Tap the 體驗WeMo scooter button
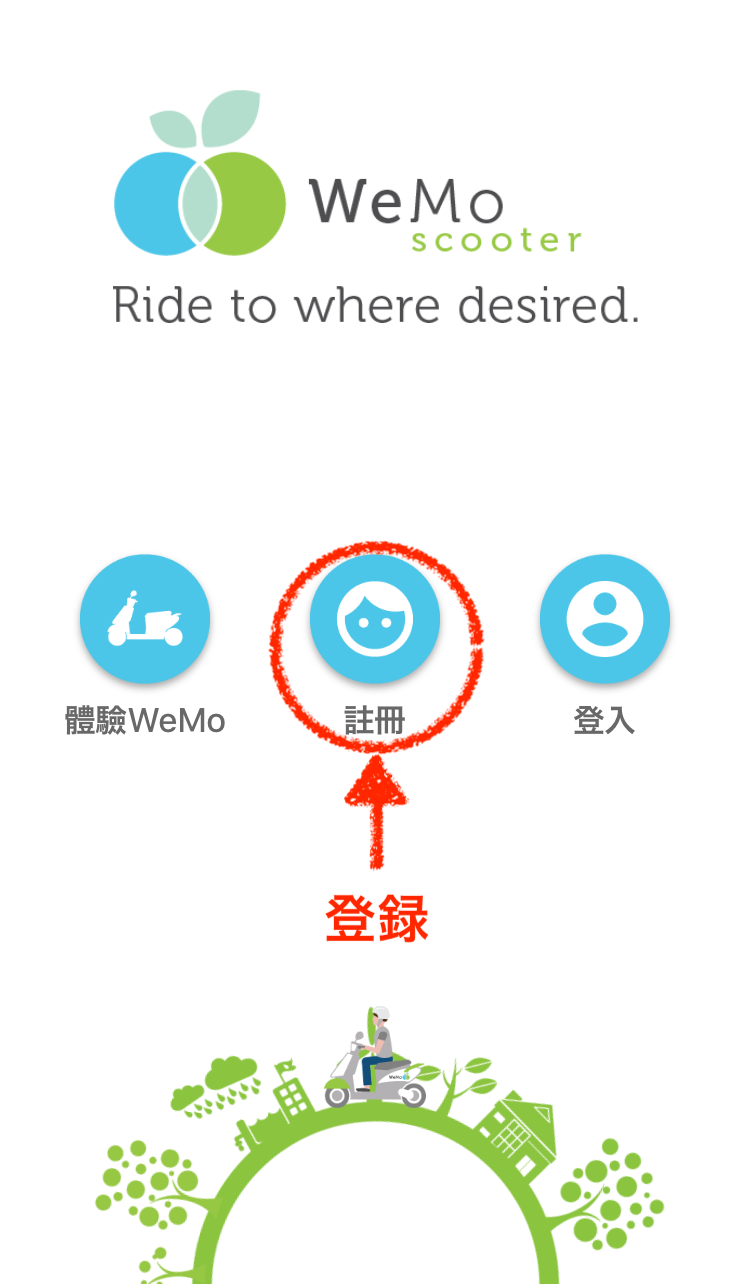This screenshot has width=749, height=1284. (145, 619)
